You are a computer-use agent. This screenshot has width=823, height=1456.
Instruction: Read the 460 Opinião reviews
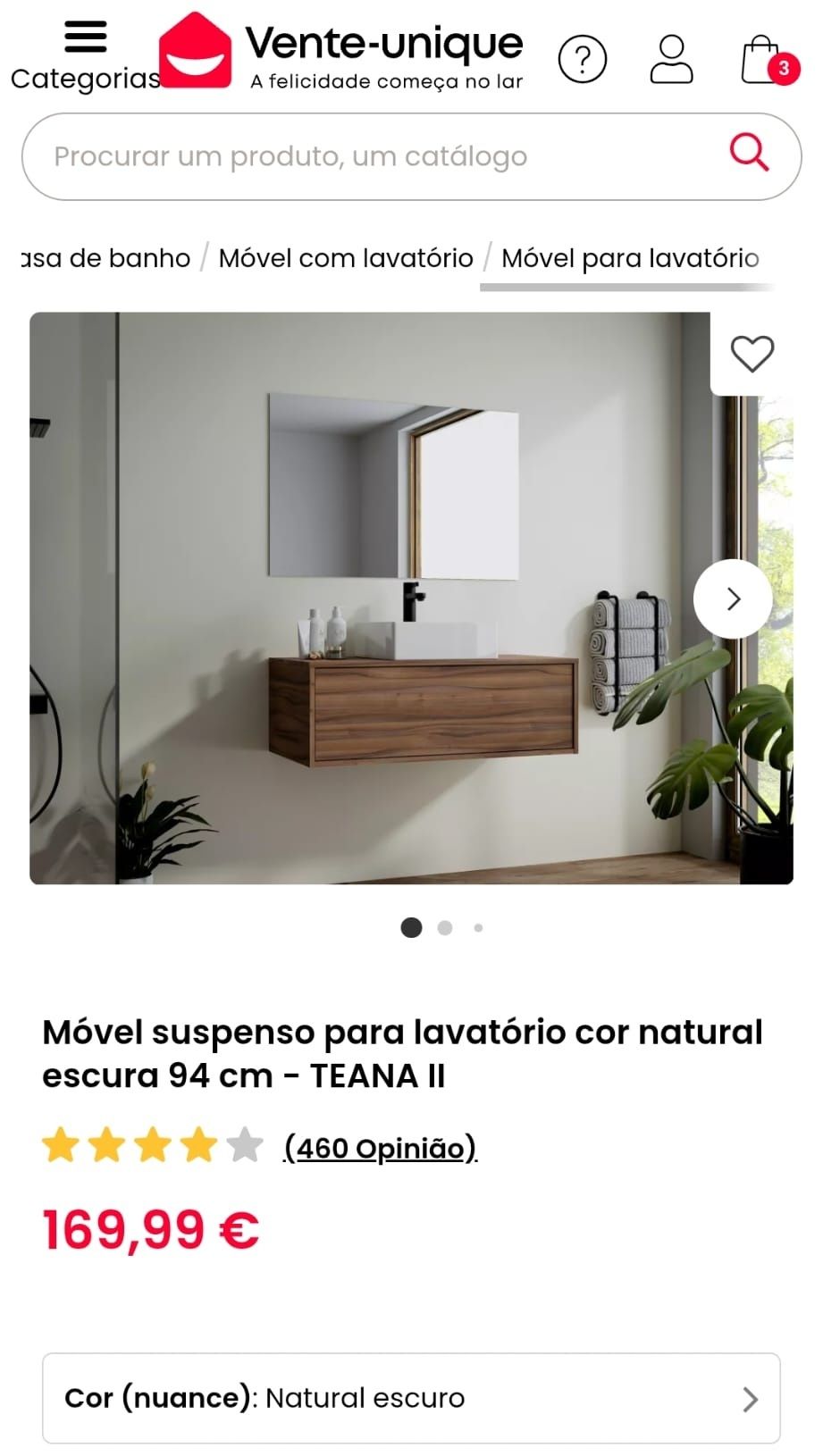tap(380, 1148)
